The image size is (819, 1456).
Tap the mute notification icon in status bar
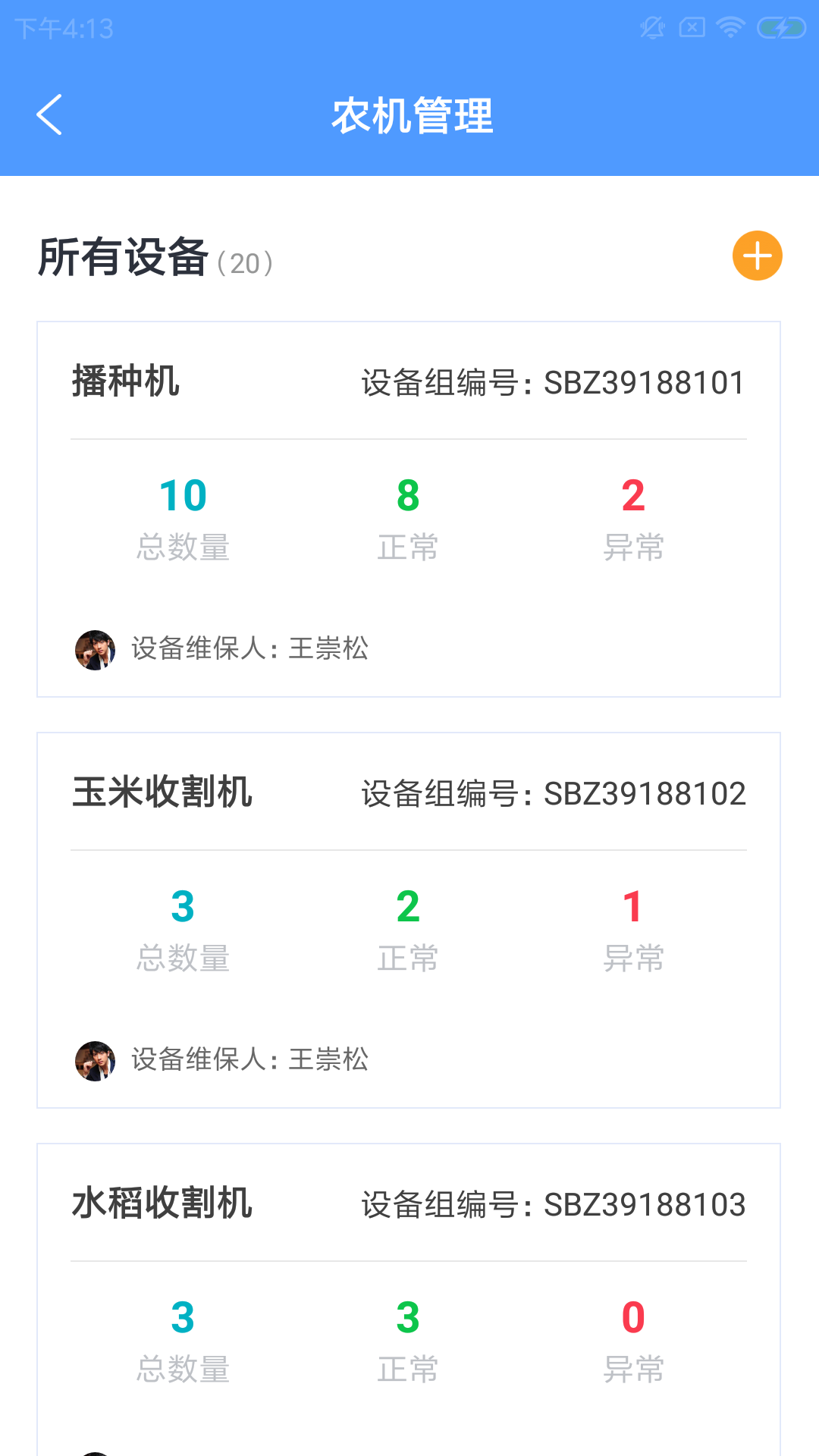pyautogui.click(x=652, y=27)
